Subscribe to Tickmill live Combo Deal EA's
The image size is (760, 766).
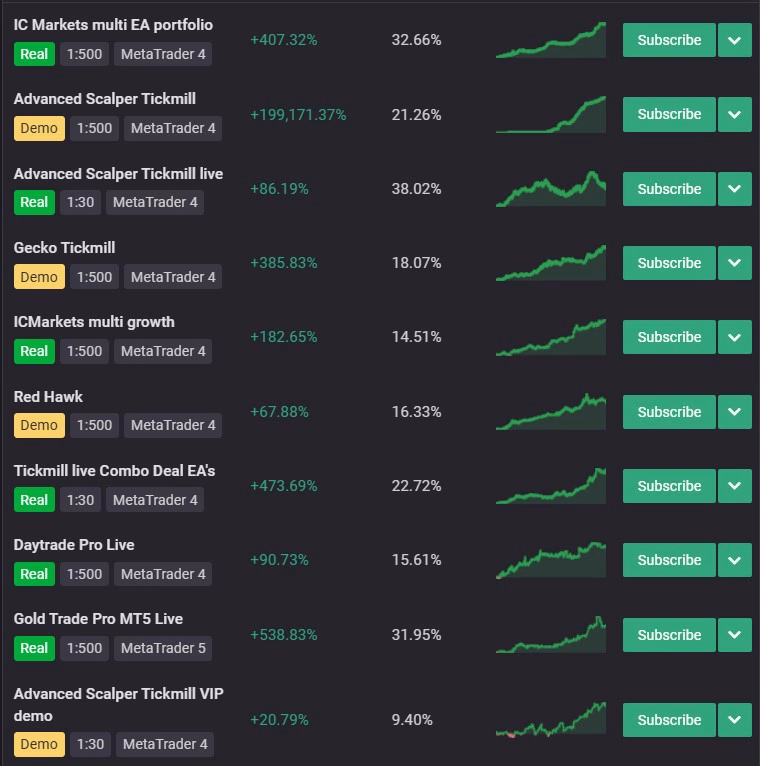(669, 486)
